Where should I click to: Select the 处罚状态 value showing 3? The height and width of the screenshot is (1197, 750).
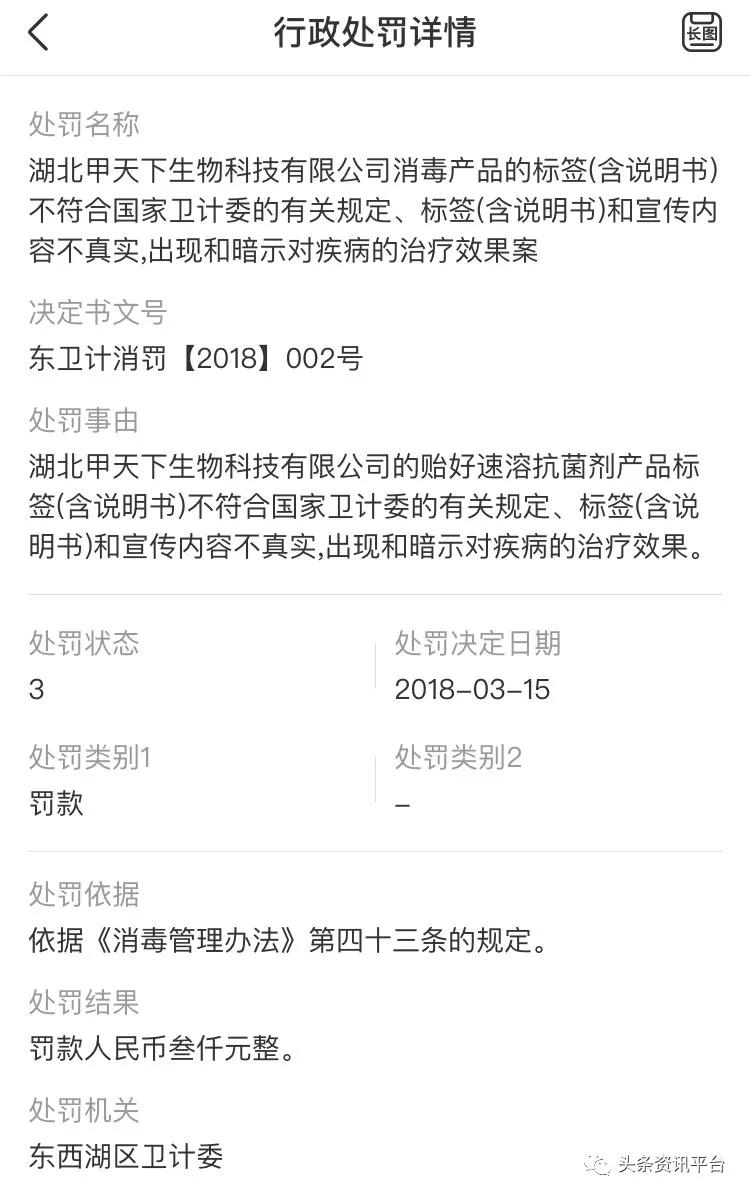point(36,689)
